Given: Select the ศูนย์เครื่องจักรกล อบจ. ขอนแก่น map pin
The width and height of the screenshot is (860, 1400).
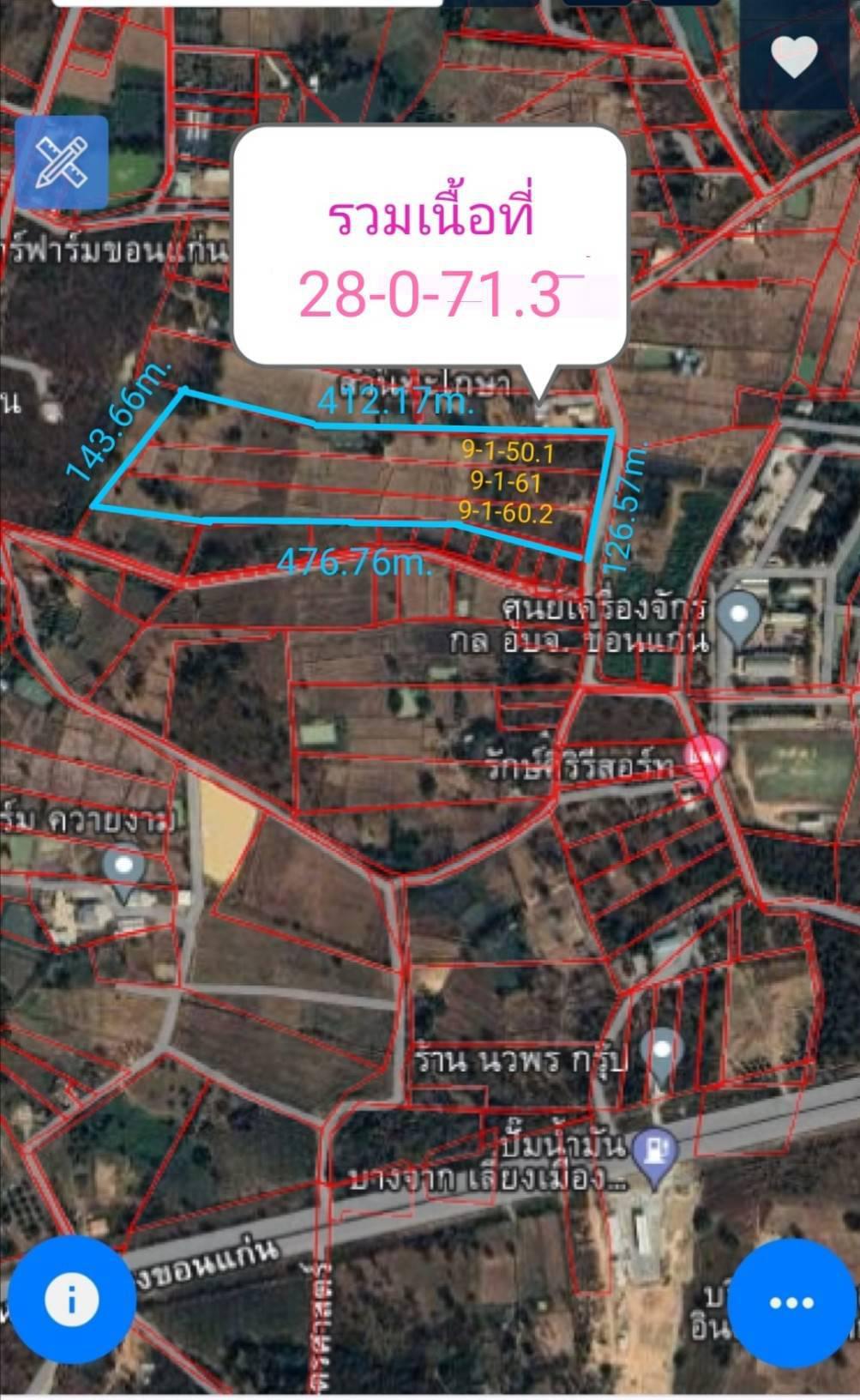Looking at the screenshot, I should (738, 619).
